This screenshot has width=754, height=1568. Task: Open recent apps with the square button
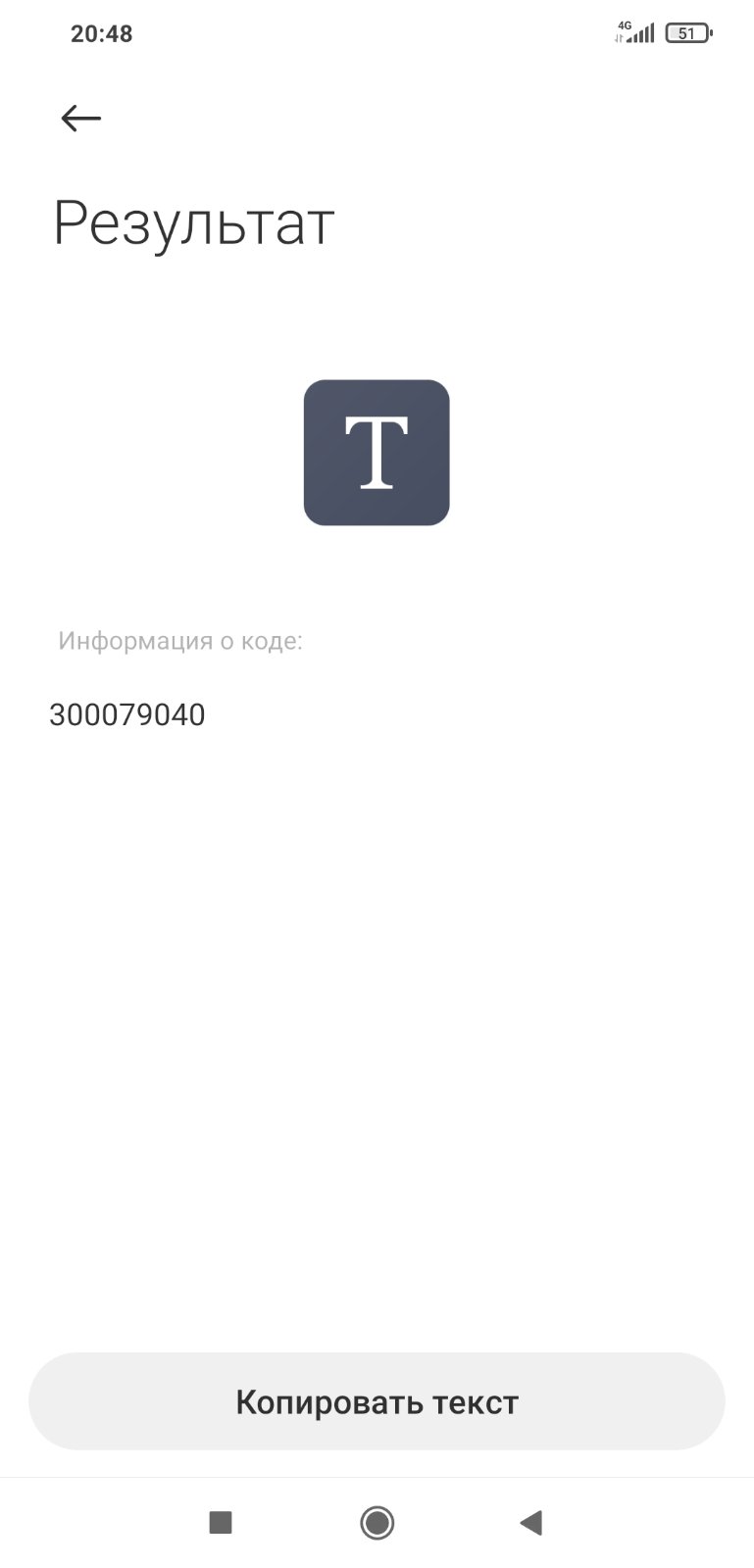pyautogui.click(x=221, y=1522)
